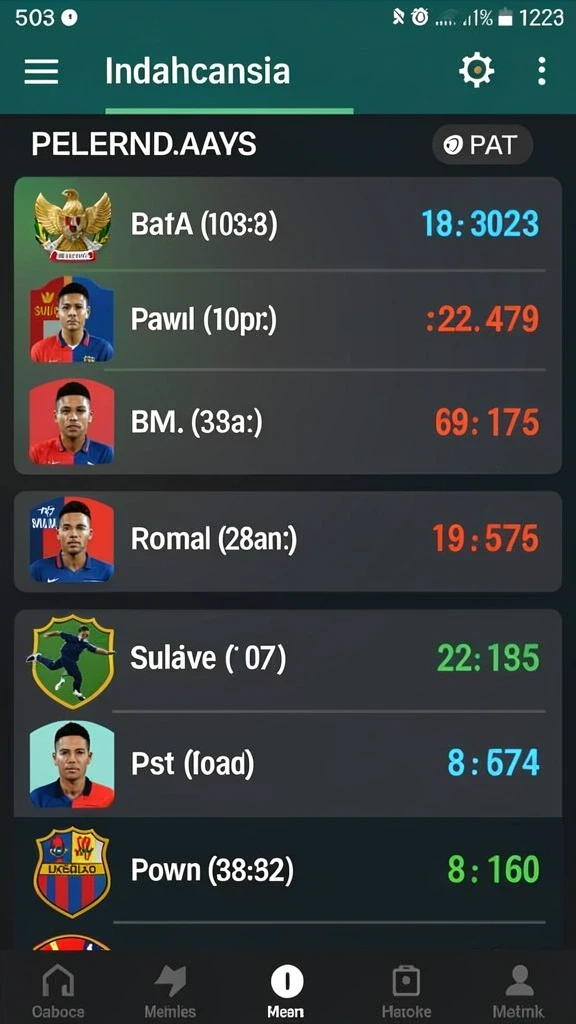The image size is (576, 1024).
Task: Open the Pst (load) row
Action: click(287, 763)
